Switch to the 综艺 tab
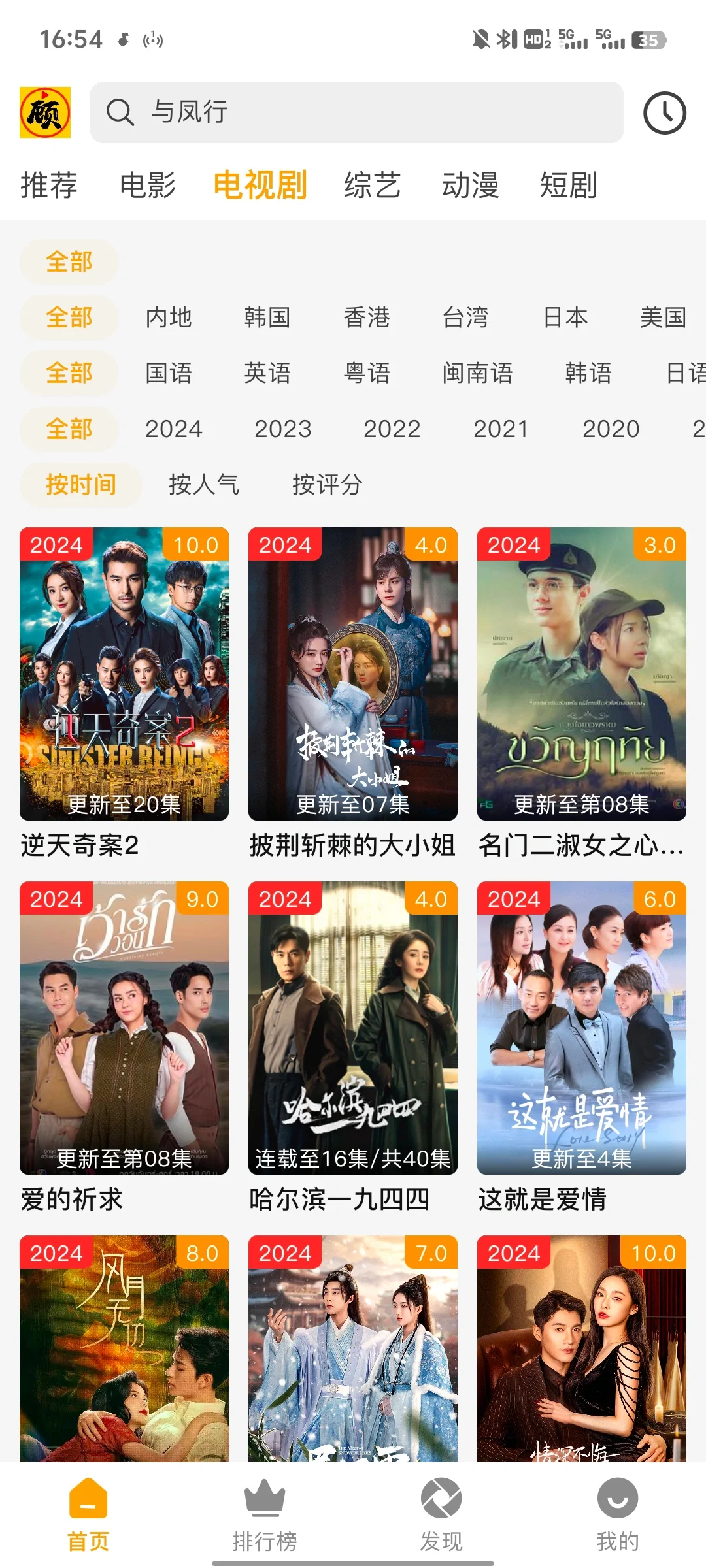 (x=372, y=186)
